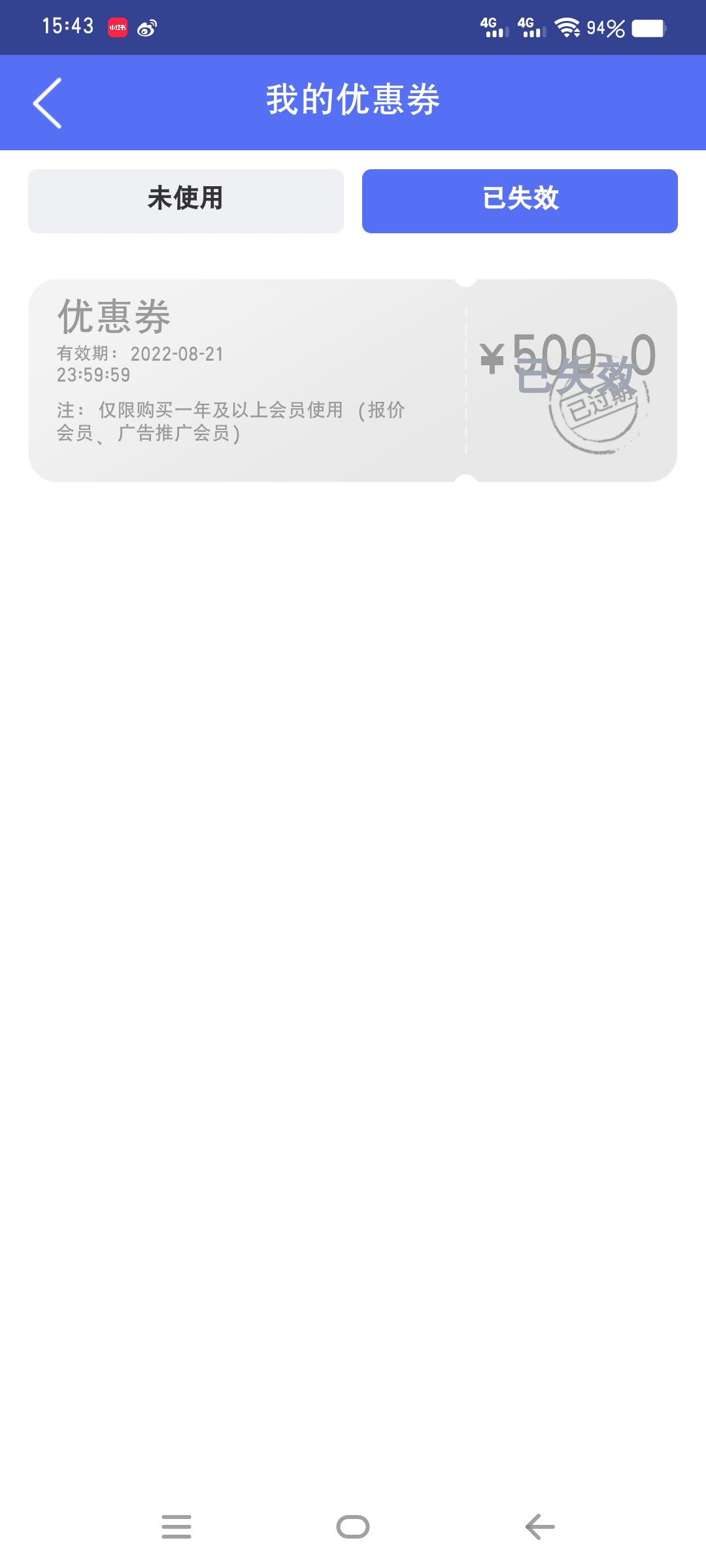Go to the home screen
The image size is (706, 1568).
pos(353,1527)
